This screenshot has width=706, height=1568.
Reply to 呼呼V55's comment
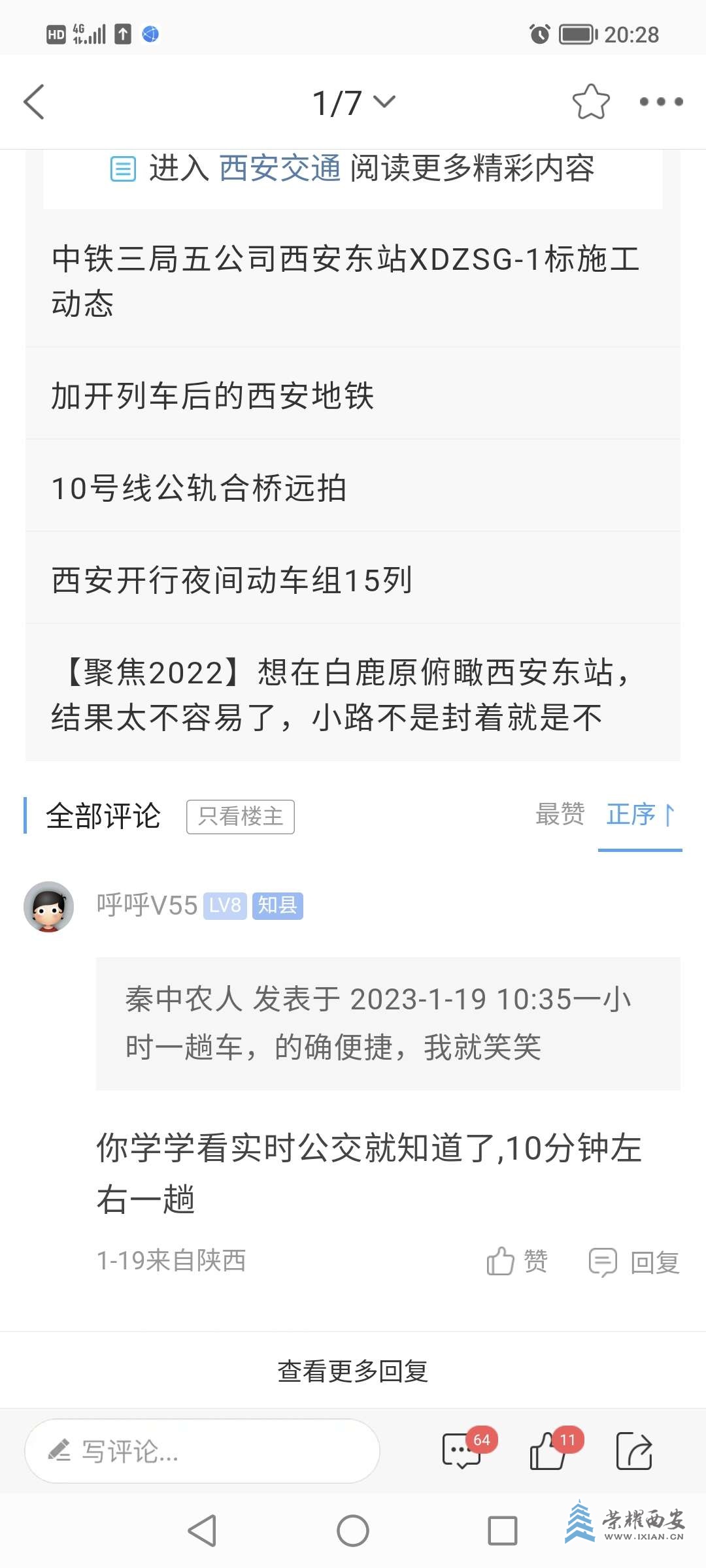(634, 1262)
